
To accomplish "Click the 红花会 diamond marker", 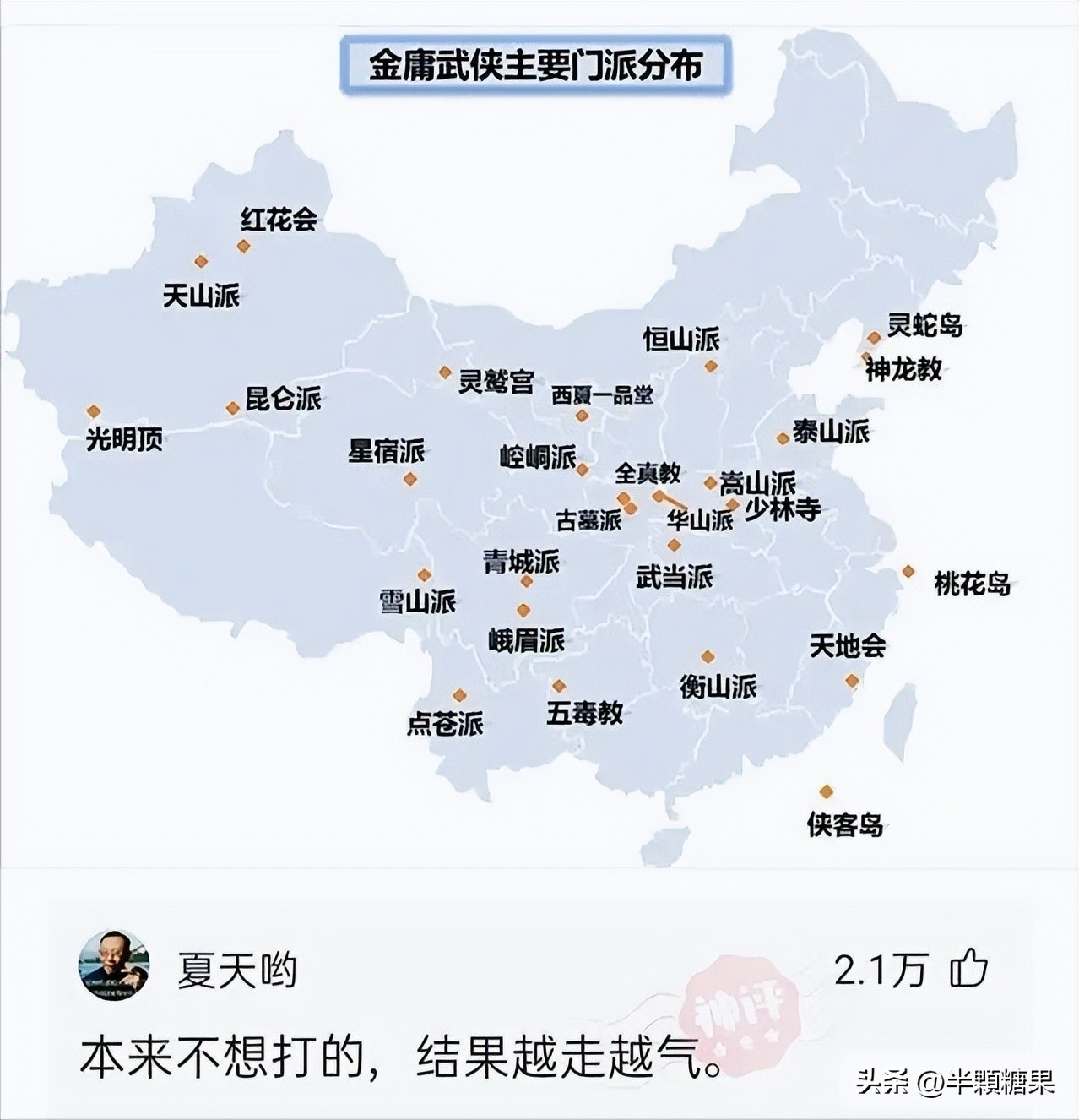I will (x=244, y=246).
